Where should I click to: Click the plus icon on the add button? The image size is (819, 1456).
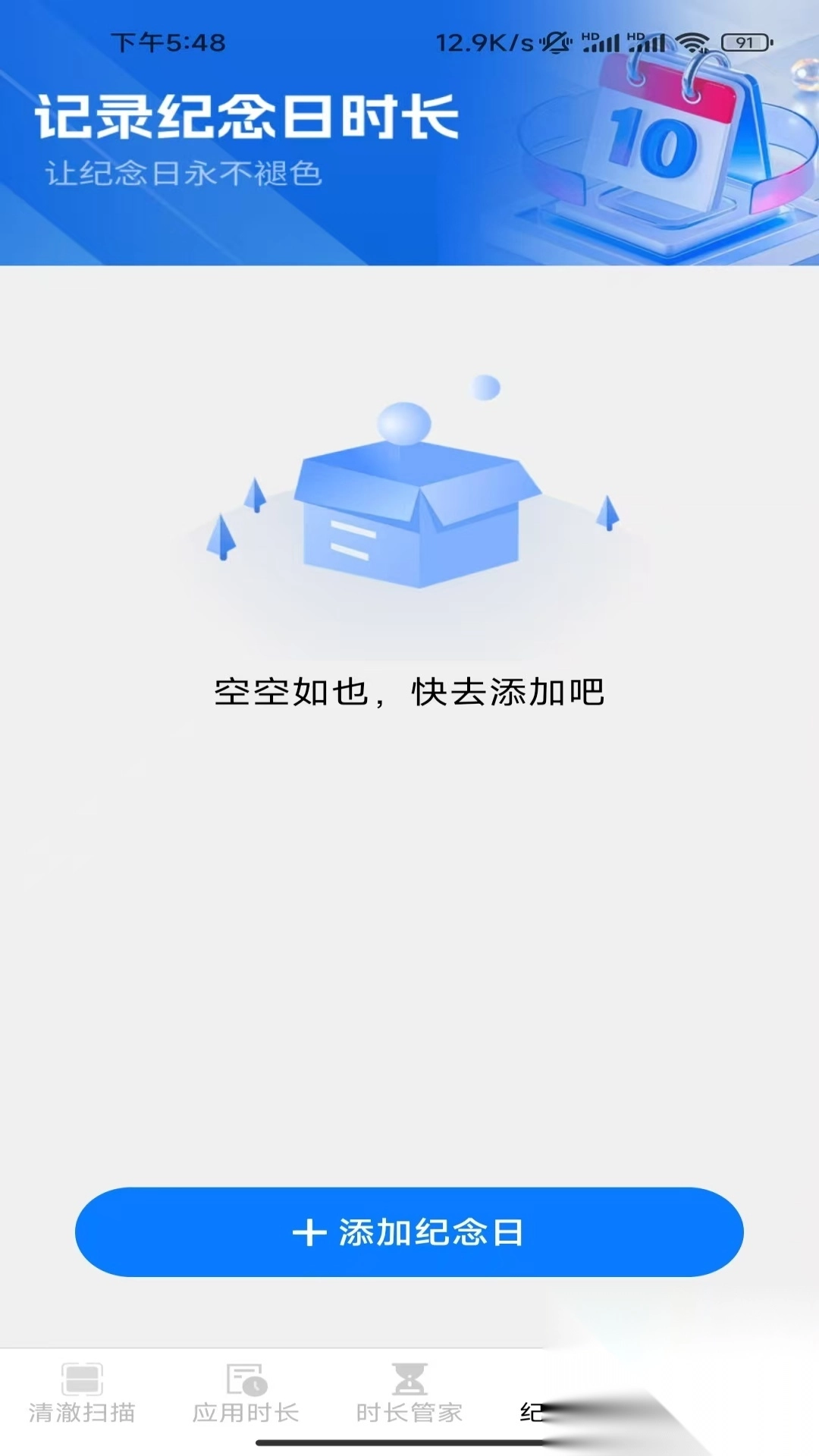309,1232
